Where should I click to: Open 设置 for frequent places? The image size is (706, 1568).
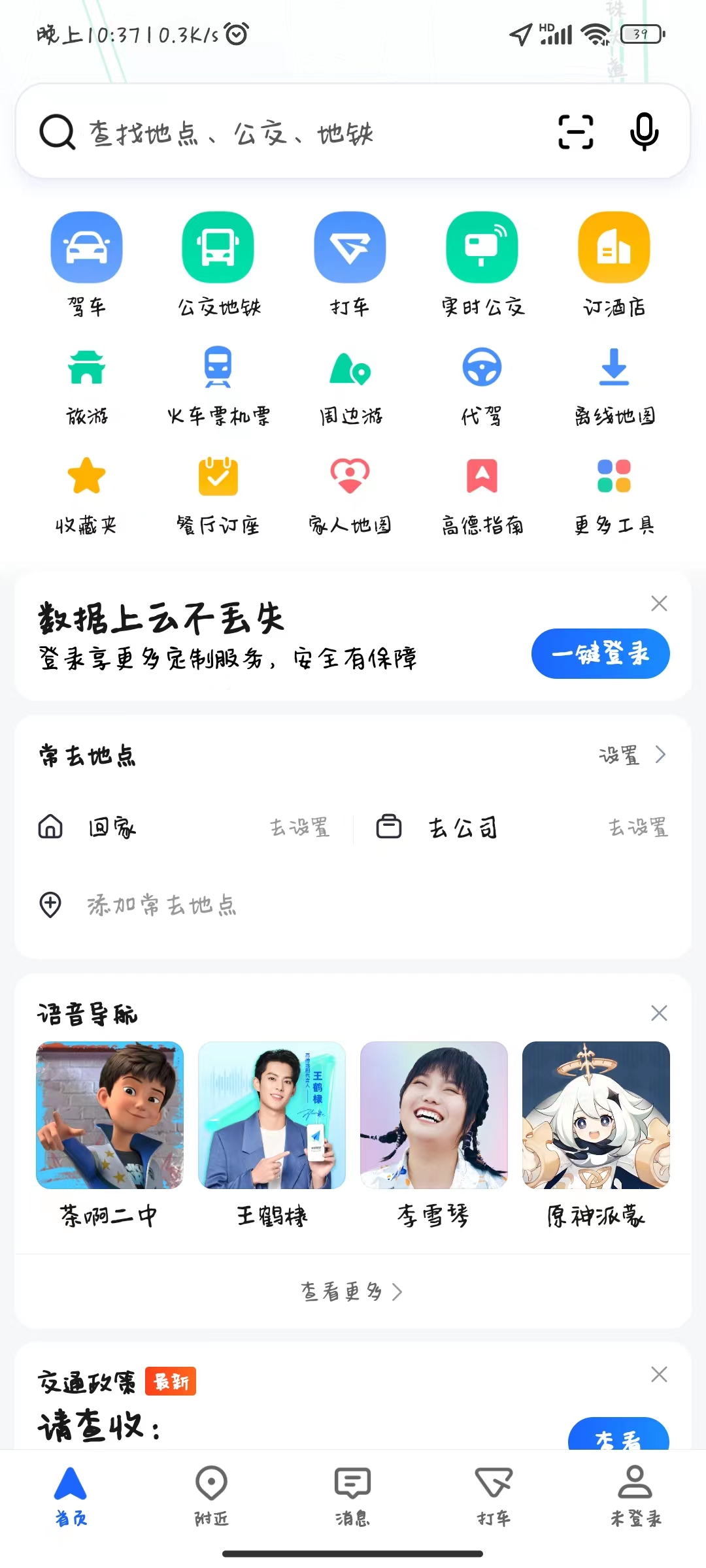631,755
